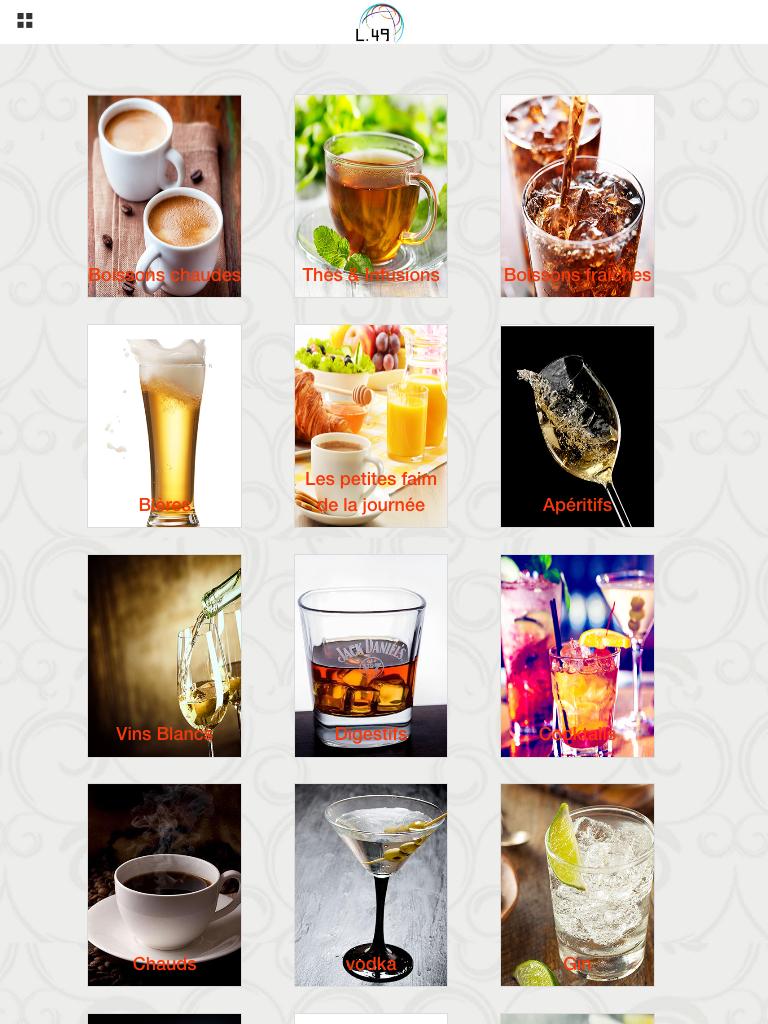Open the grid menu icon
Screen dimensions: 768x1024
tap(25, 20)
